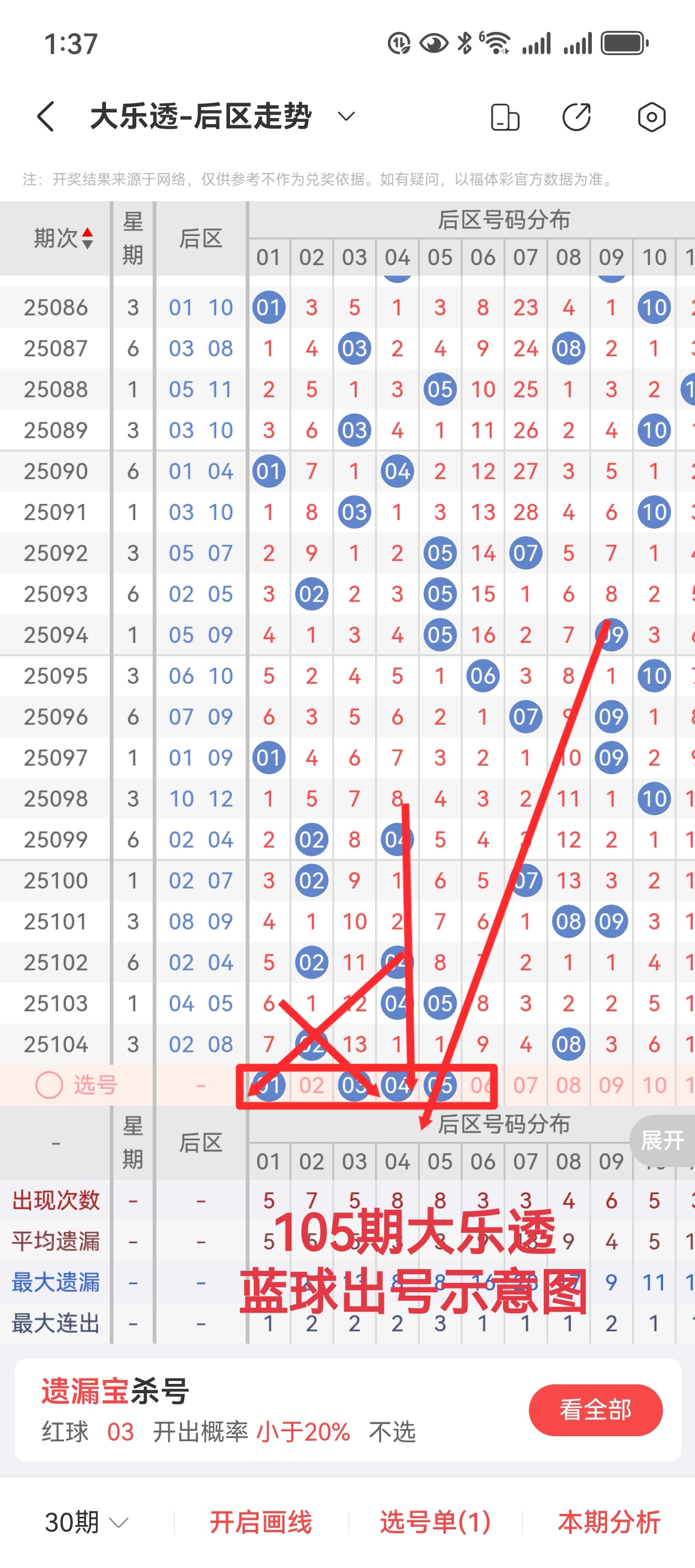This screenshot has width=695, height=1568.
Task: Select number 09 in the 选号 row
Action: click(611, 1084)
